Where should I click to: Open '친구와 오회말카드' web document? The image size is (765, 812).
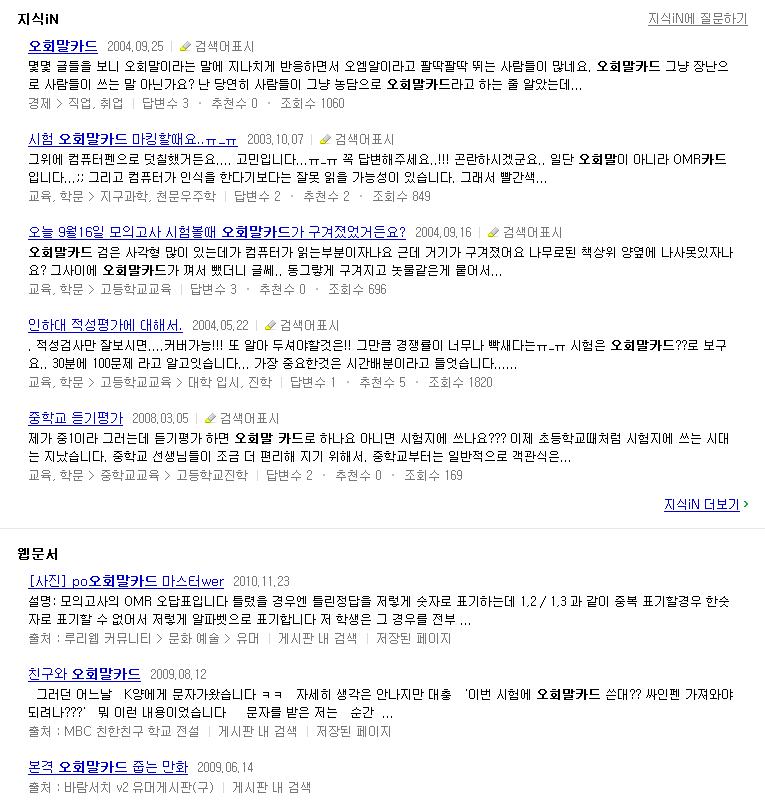[x=84, y=674]
